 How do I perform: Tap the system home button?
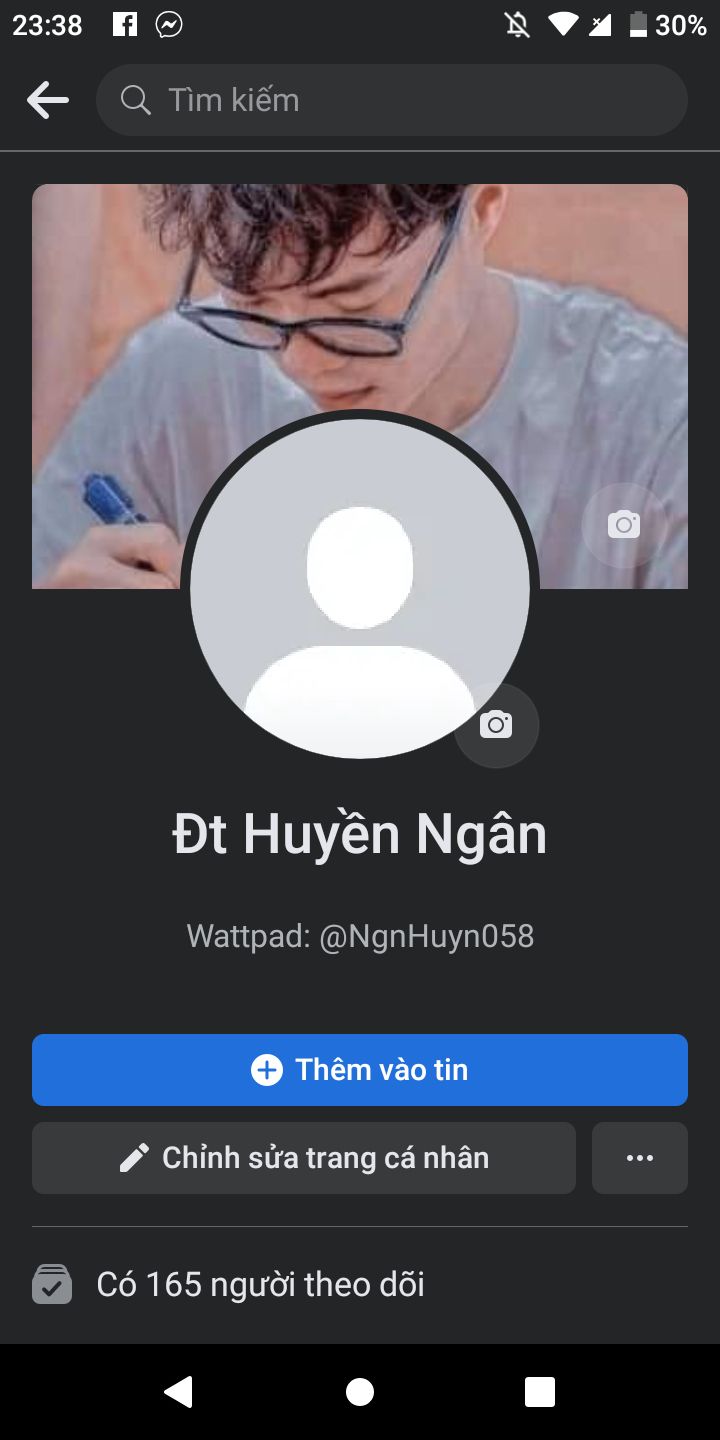[x=360, y=1392]
